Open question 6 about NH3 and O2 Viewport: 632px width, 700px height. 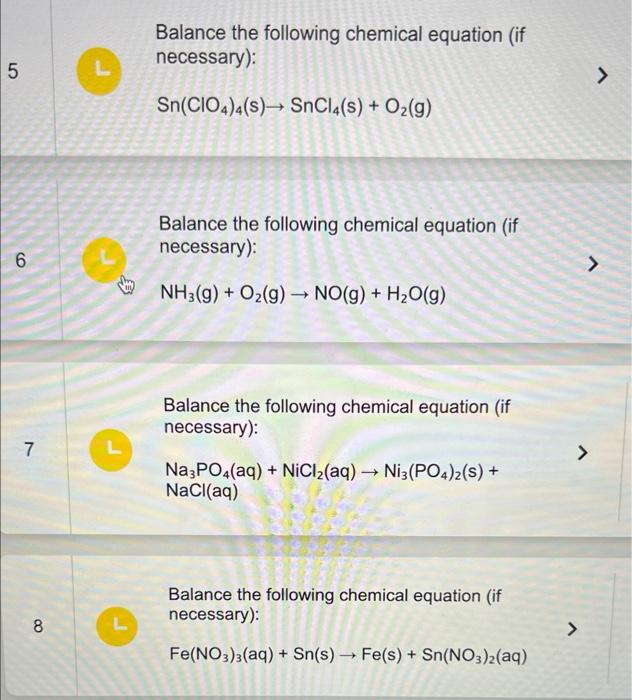[593, 265]
